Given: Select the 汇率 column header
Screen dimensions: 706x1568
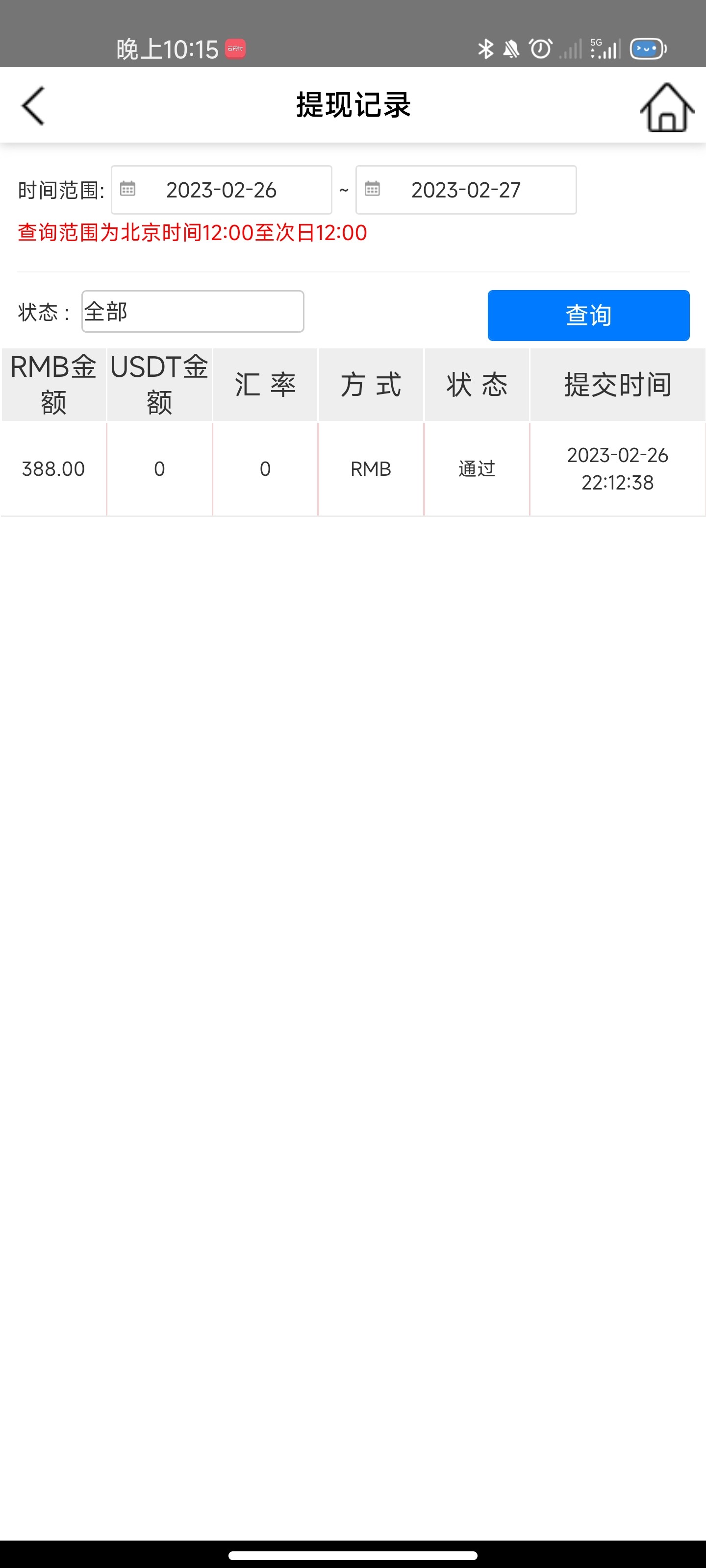Looking at the screenshot, I should click(265, 384).
